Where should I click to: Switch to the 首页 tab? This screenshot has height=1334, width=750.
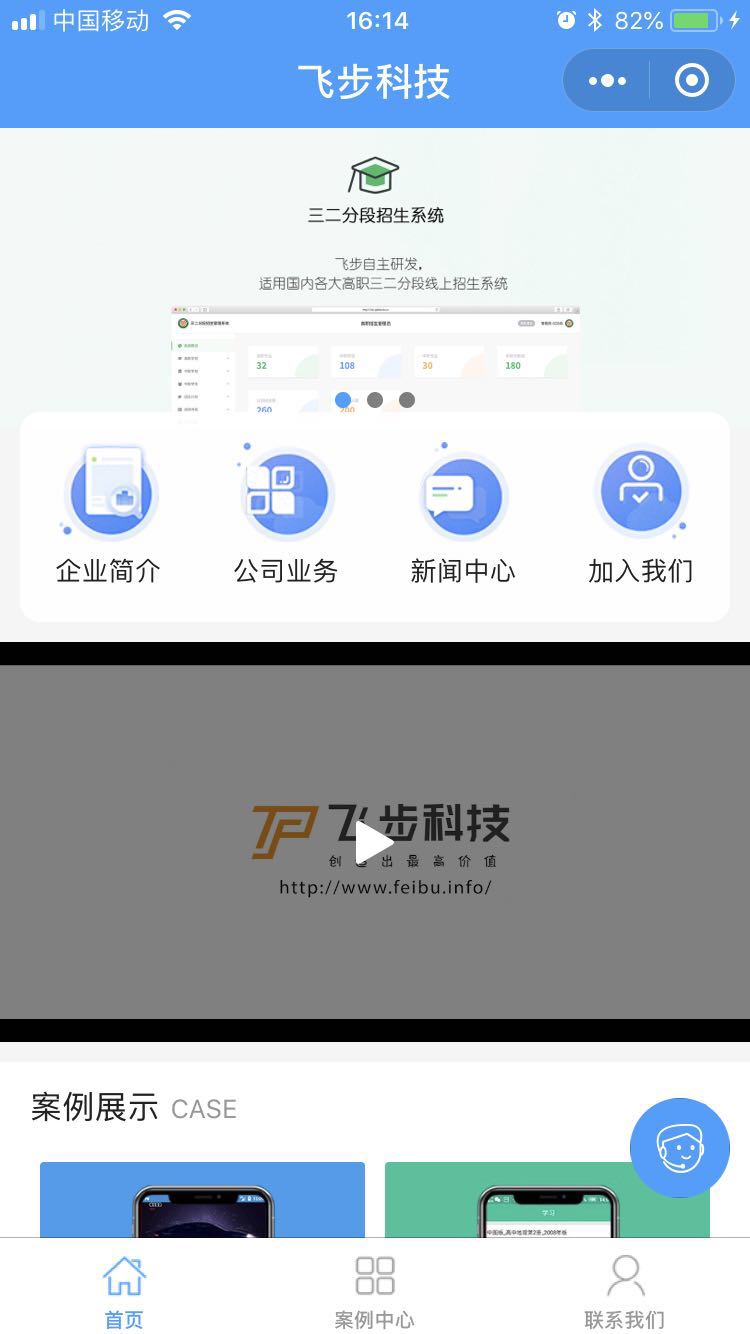coord(124,1292)
